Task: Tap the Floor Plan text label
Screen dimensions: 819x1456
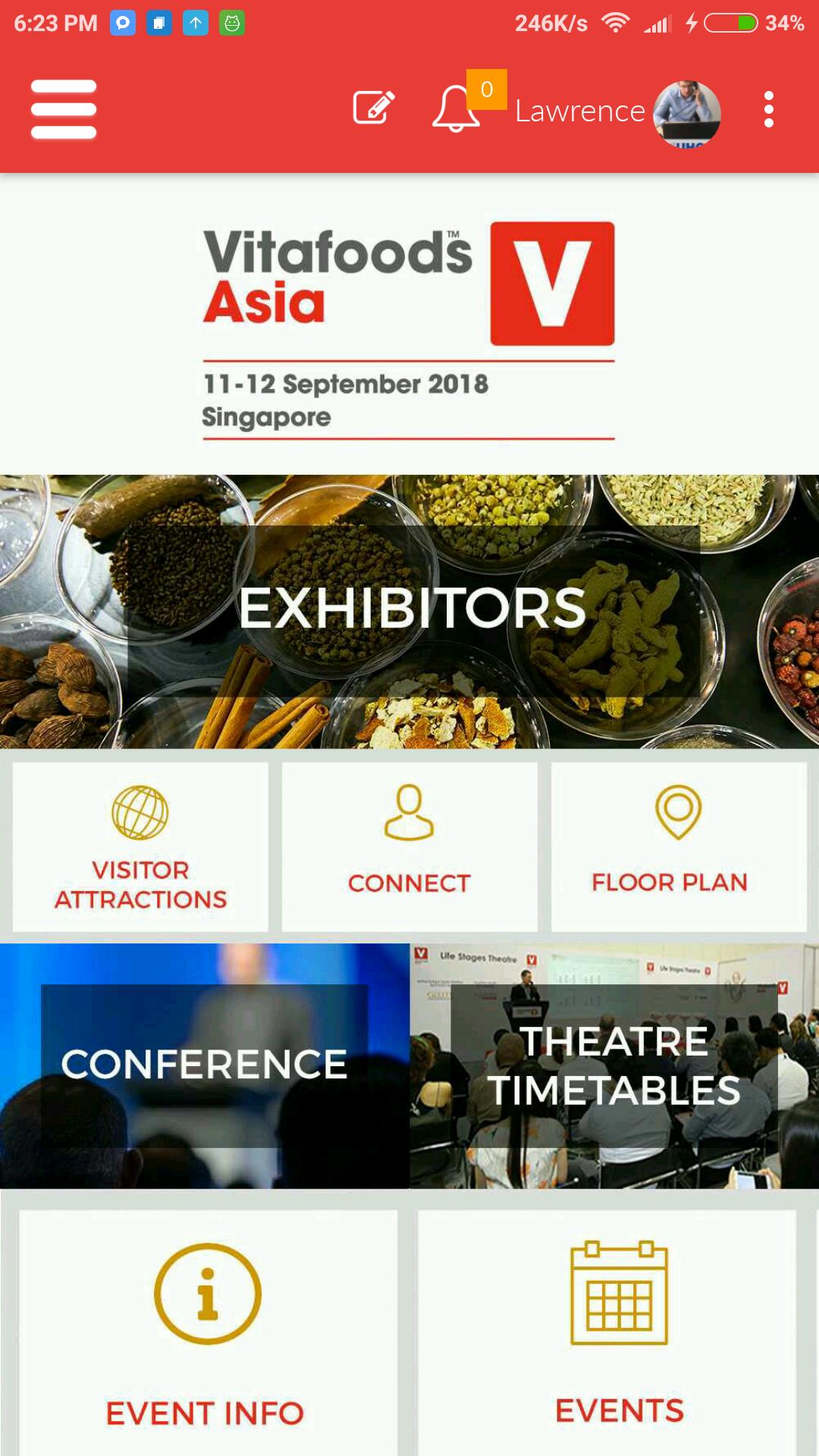Action: (670, 882)
